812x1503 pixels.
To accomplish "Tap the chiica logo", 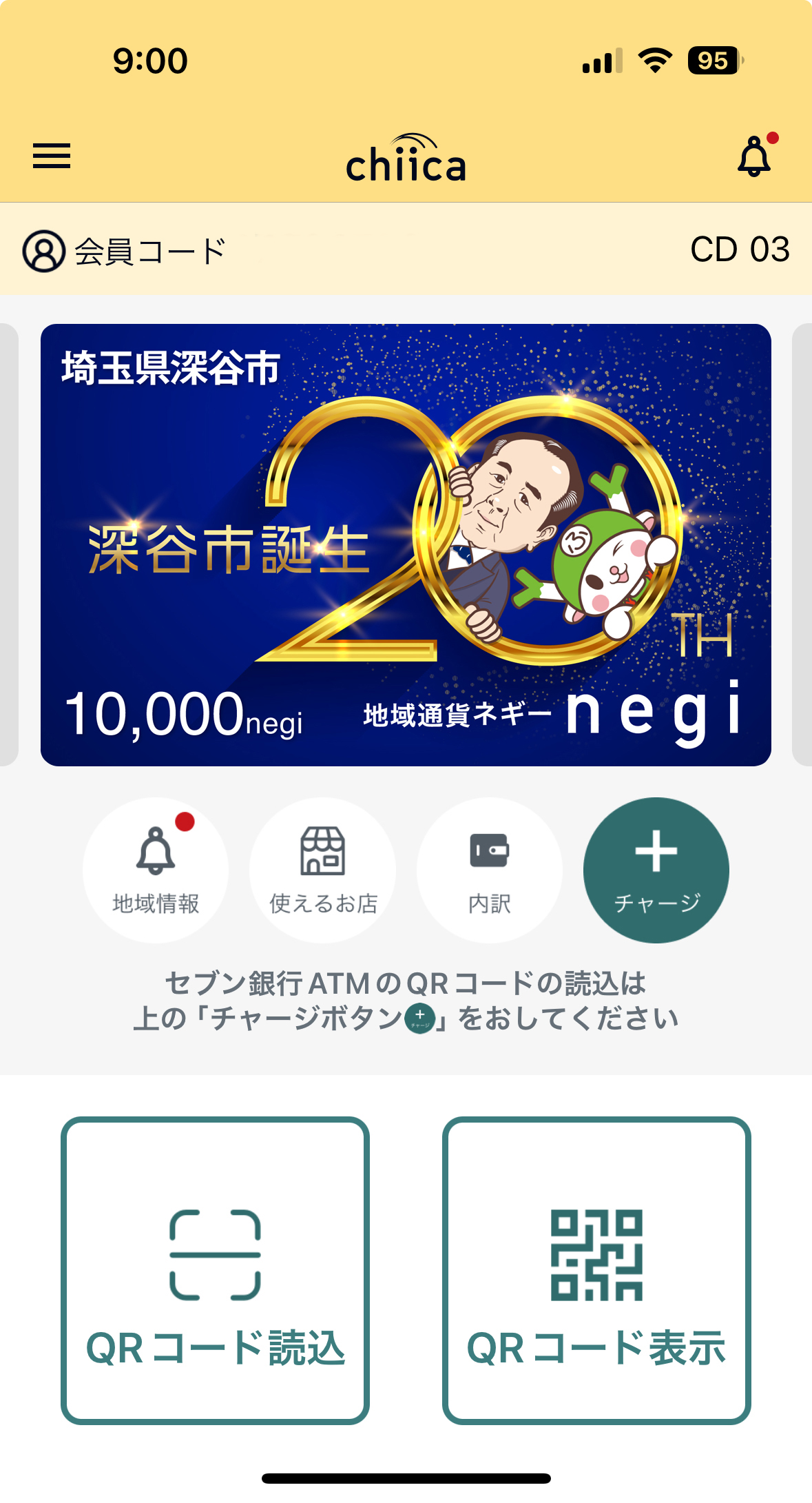I will [405, 160].
